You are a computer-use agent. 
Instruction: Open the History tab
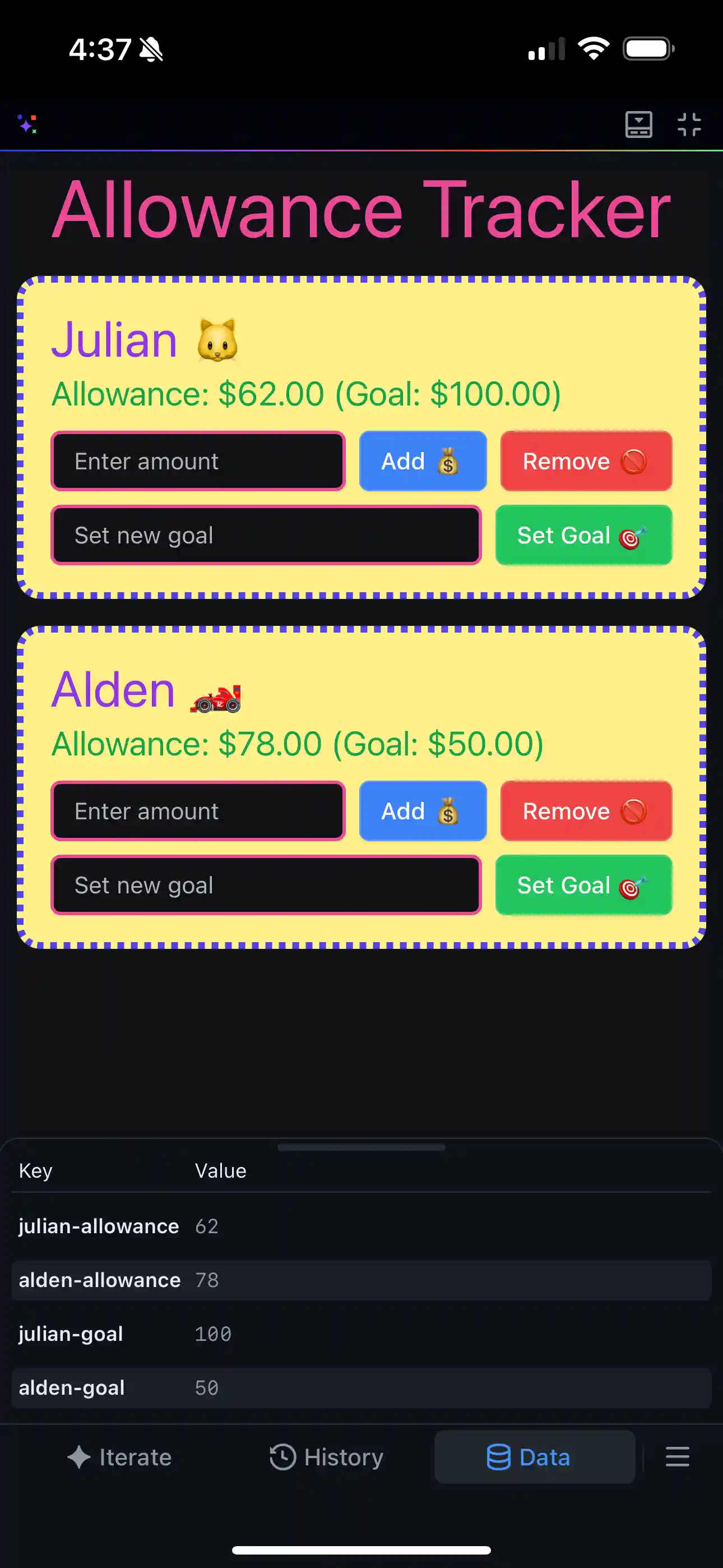pyautogui.click(x=326, y=1457)
